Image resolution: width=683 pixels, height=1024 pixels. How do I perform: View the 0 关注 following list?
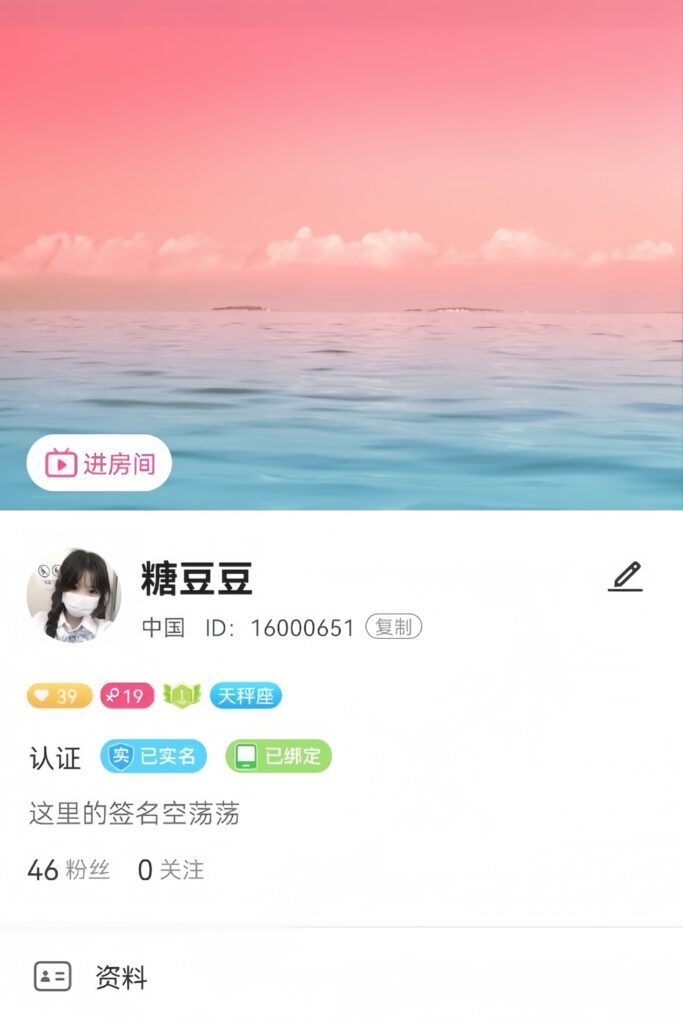click(x=171, y=870)
